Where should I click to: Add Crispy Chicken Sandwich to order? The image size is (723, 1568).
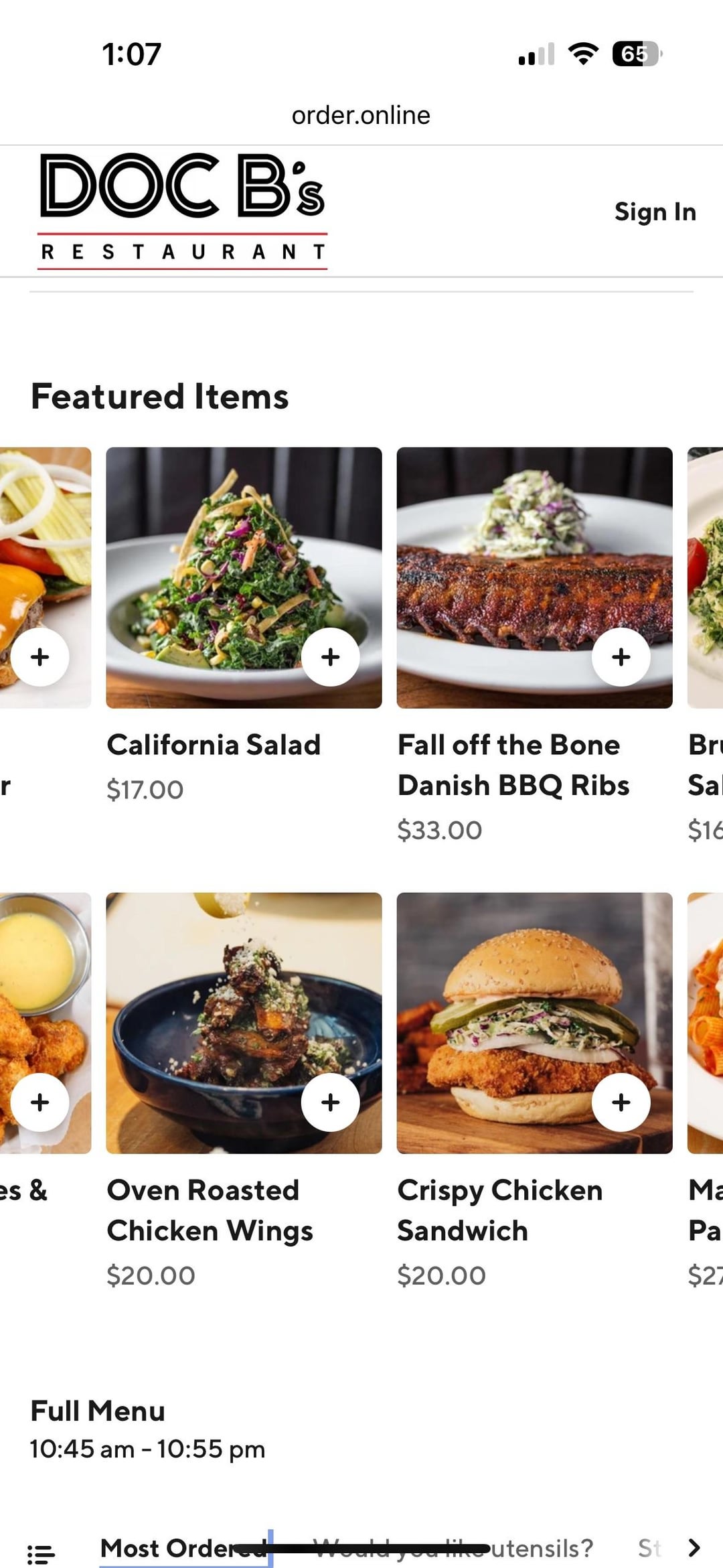tap(621, 1102)
